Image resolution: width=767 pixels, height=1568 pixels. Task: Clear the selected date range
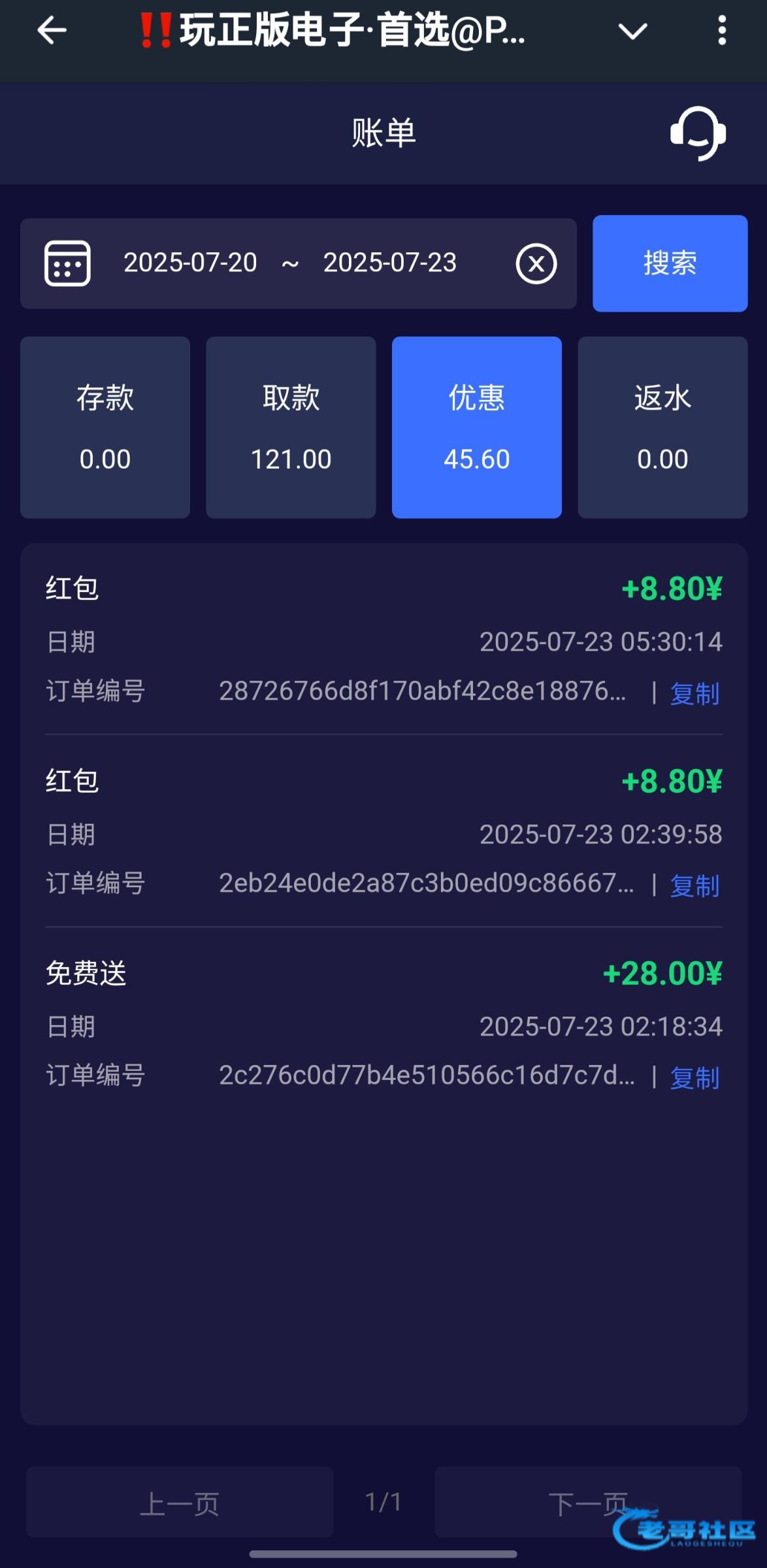(x=536, y=263)
